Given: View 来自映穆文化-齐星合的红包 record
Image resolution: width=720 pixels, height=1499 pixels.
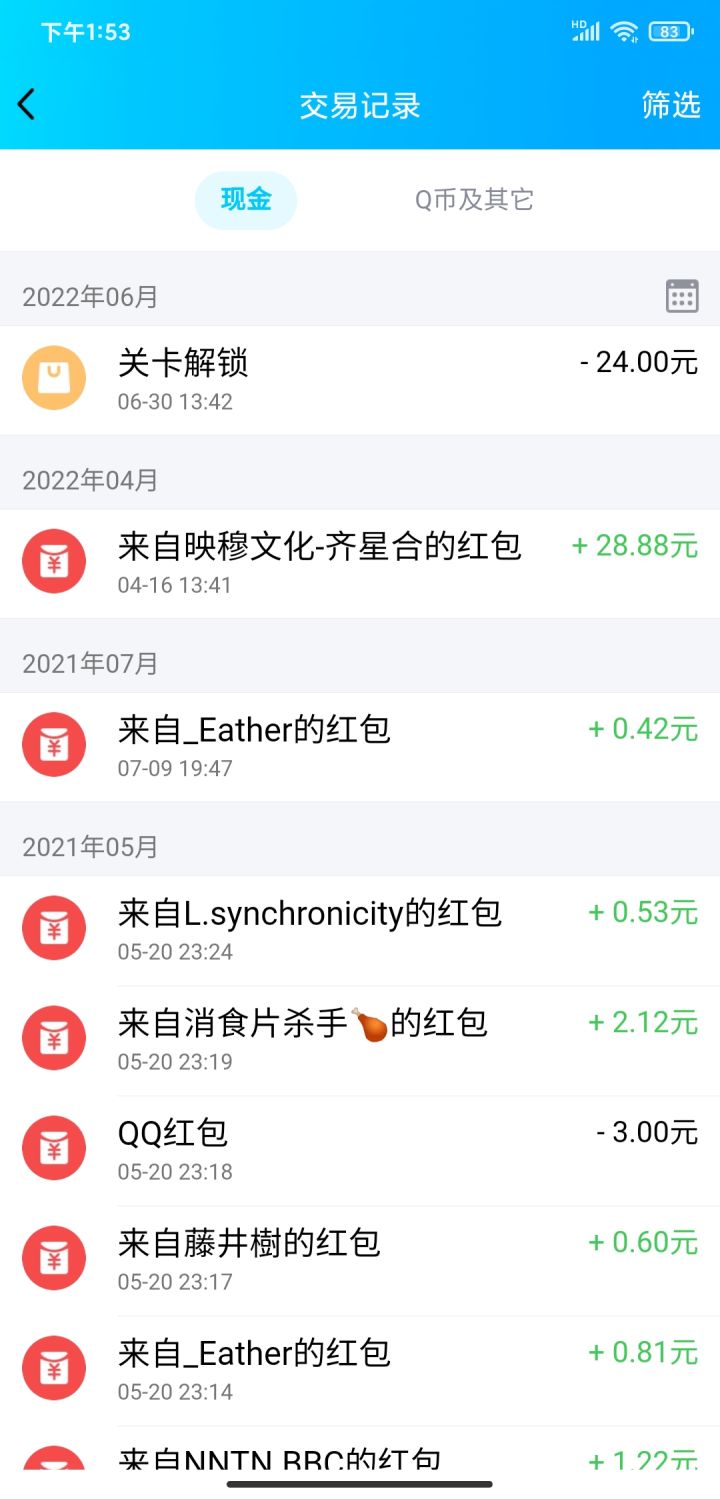Looking at the screenshot, I should coord(360,564).
